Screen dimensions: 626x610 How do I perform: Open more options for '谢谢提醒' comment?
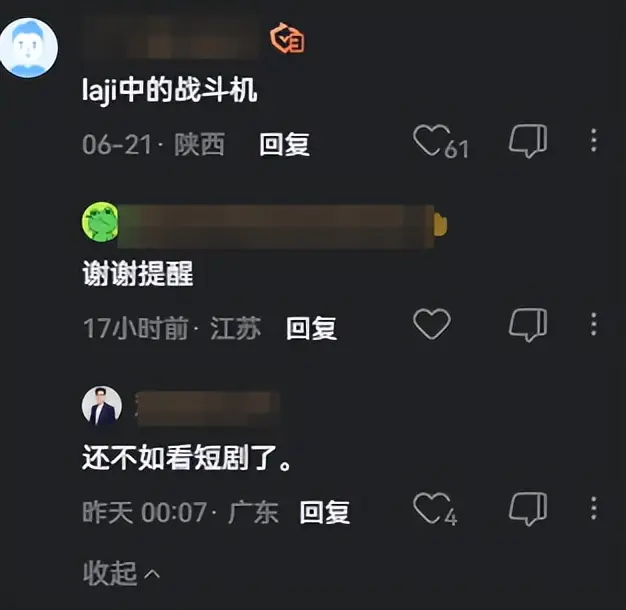[x=594, y=324]
